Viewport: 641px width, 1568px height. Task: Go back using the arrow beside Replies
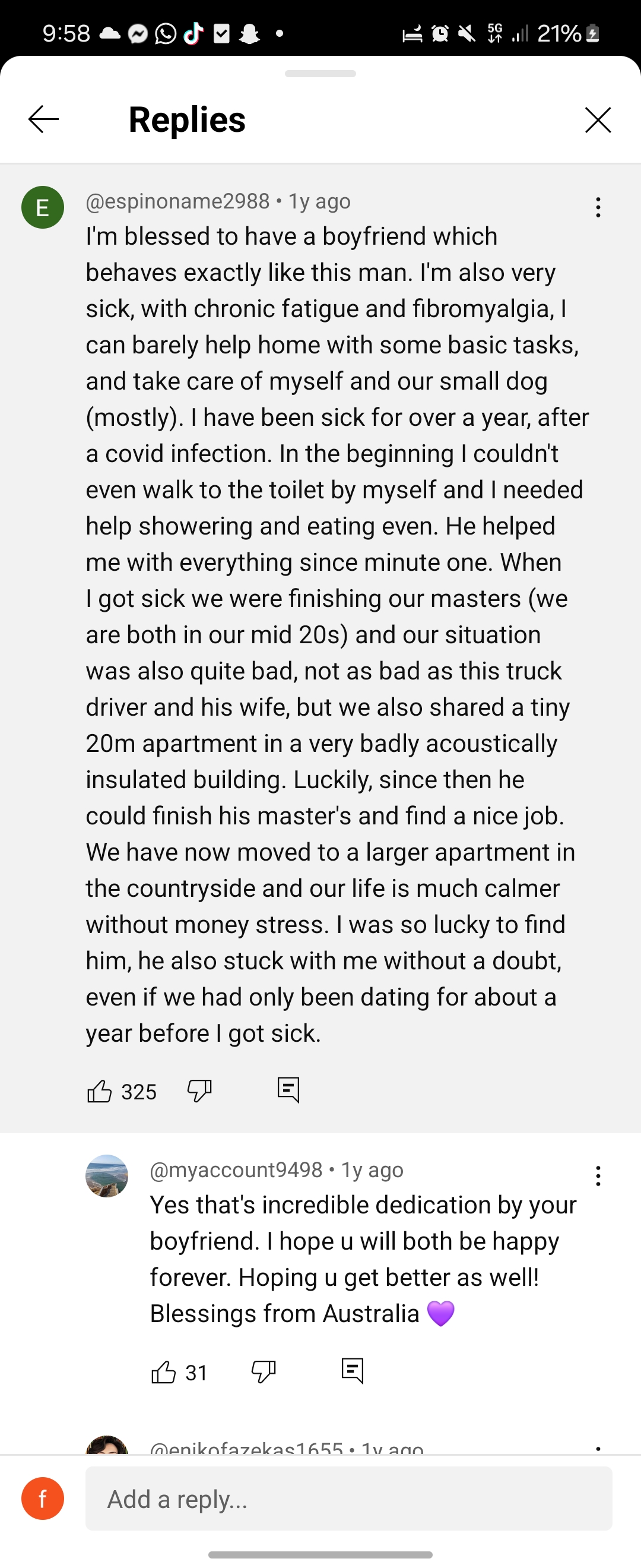pos(43,119)
